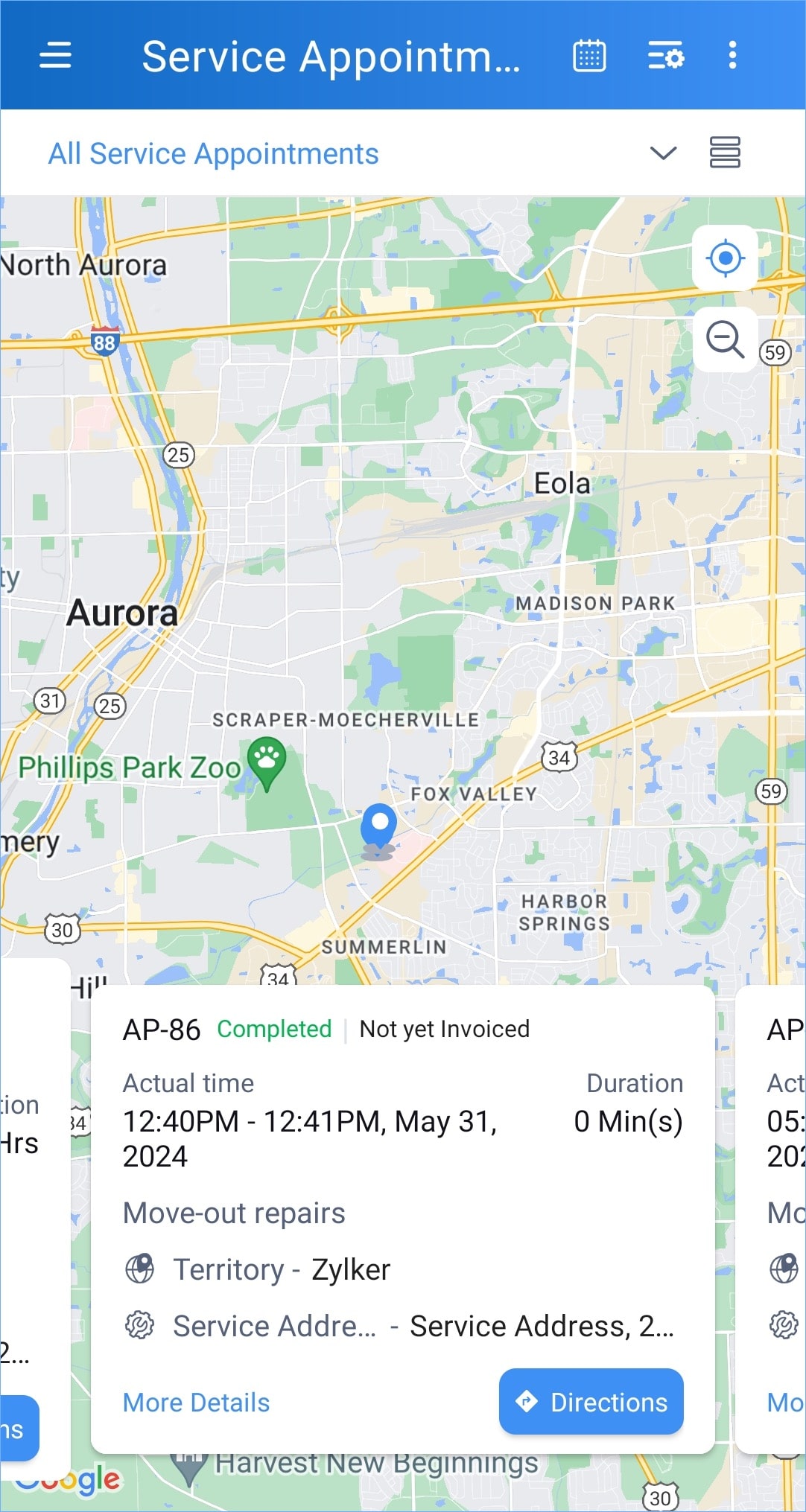Open the calendar view icon
806x1512 pixels.
coord(589,55)
